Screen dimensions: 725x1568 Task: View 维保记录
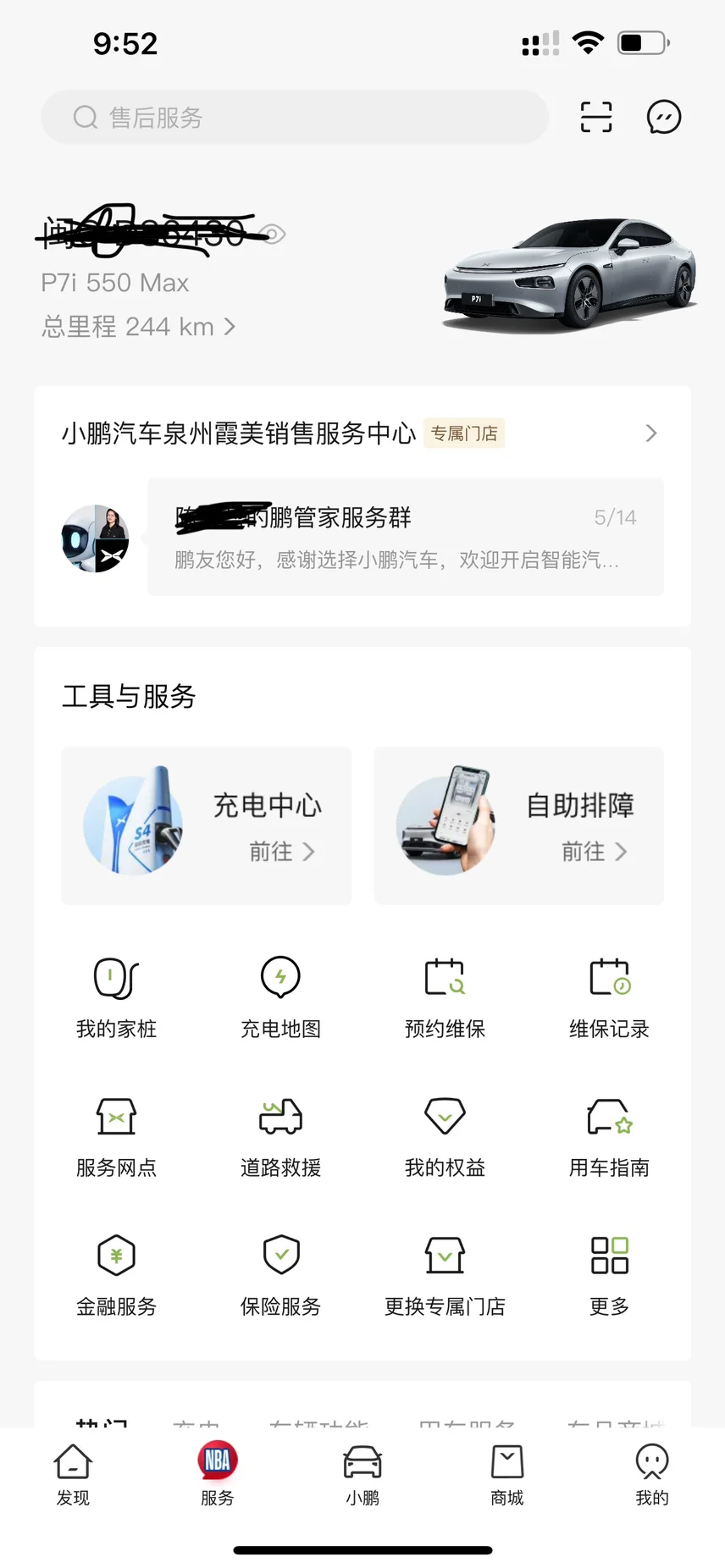[x=609, y=997]
